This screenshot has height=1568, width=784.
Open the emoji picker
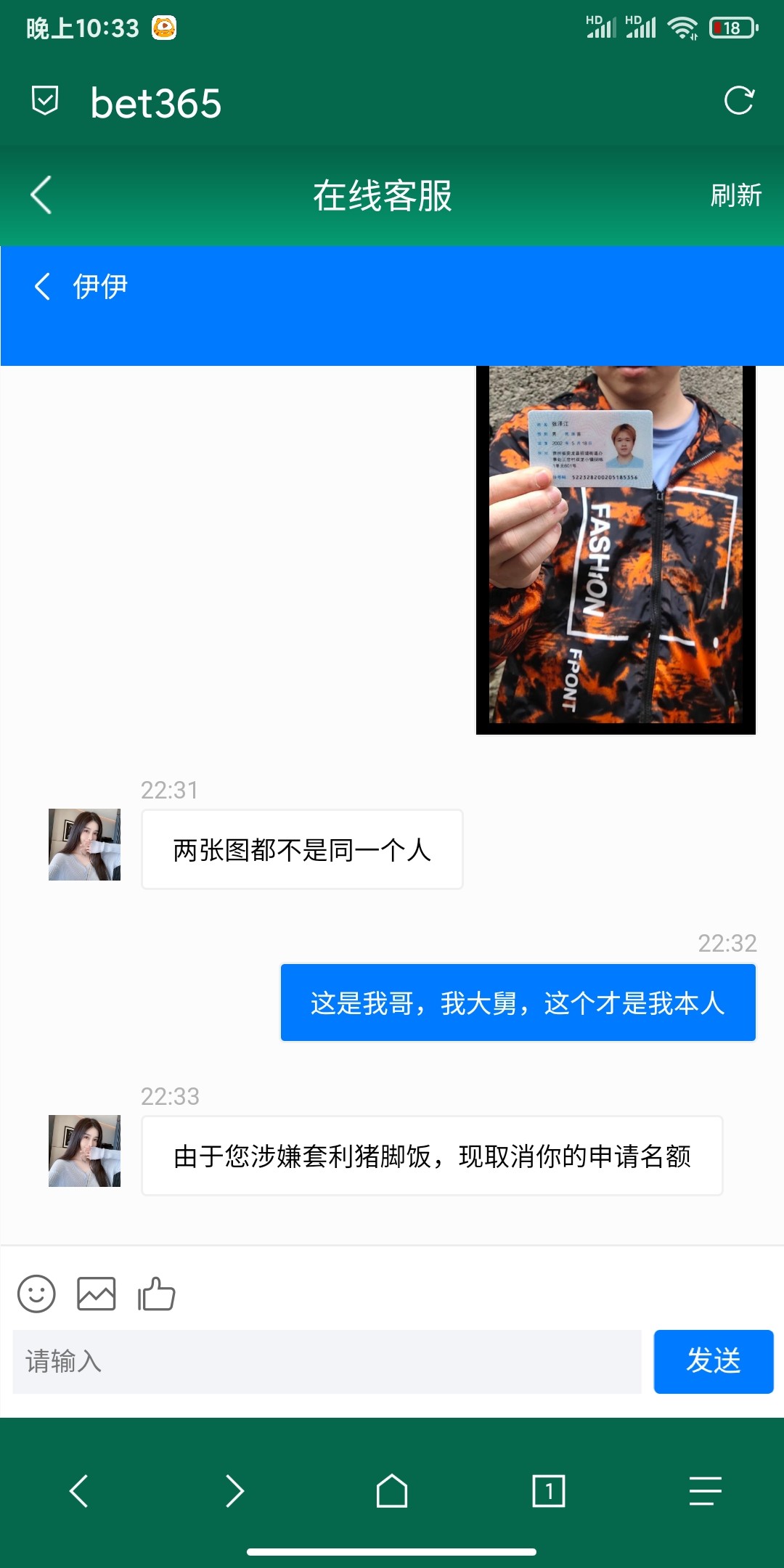(x=36, y=1294)
